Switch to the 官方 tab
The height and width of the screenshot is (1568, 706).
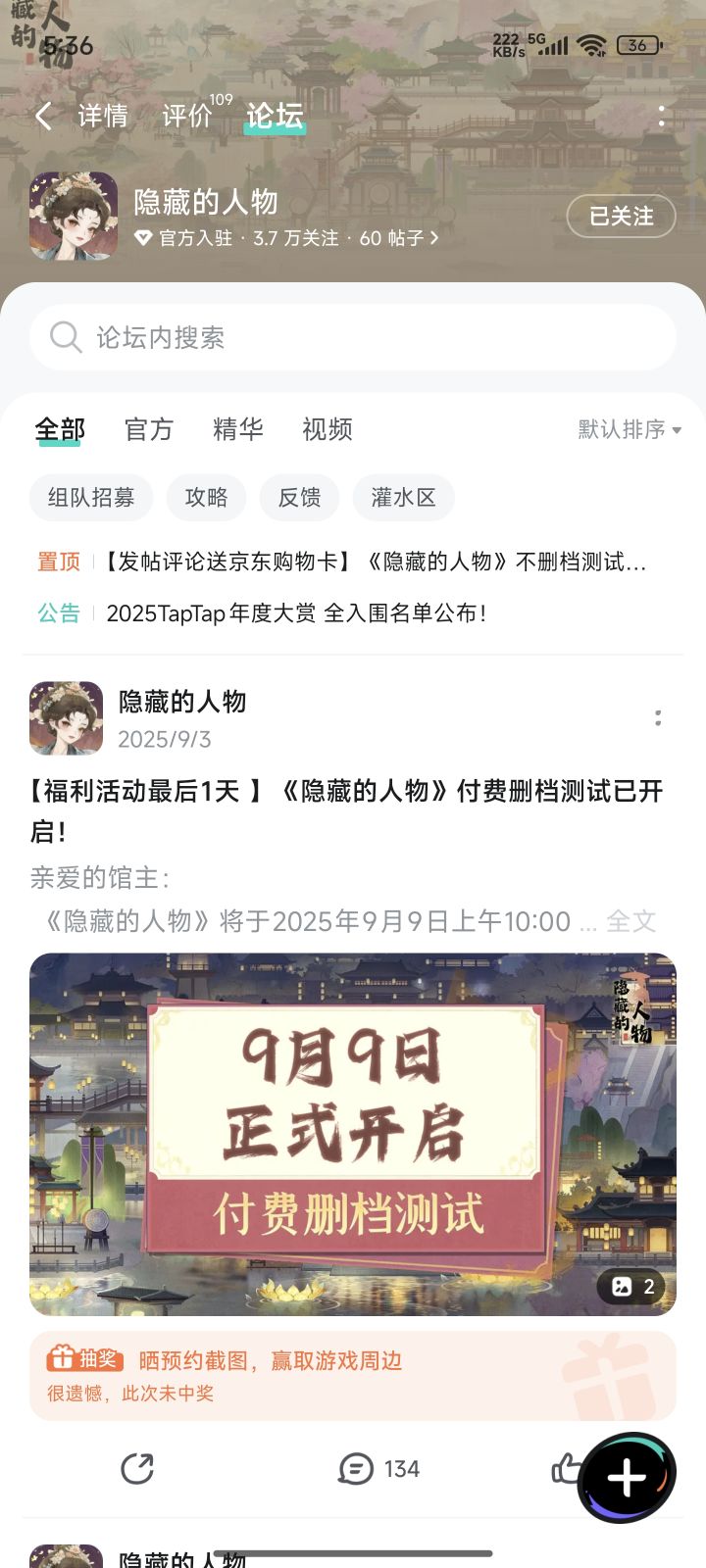(148, 429)
